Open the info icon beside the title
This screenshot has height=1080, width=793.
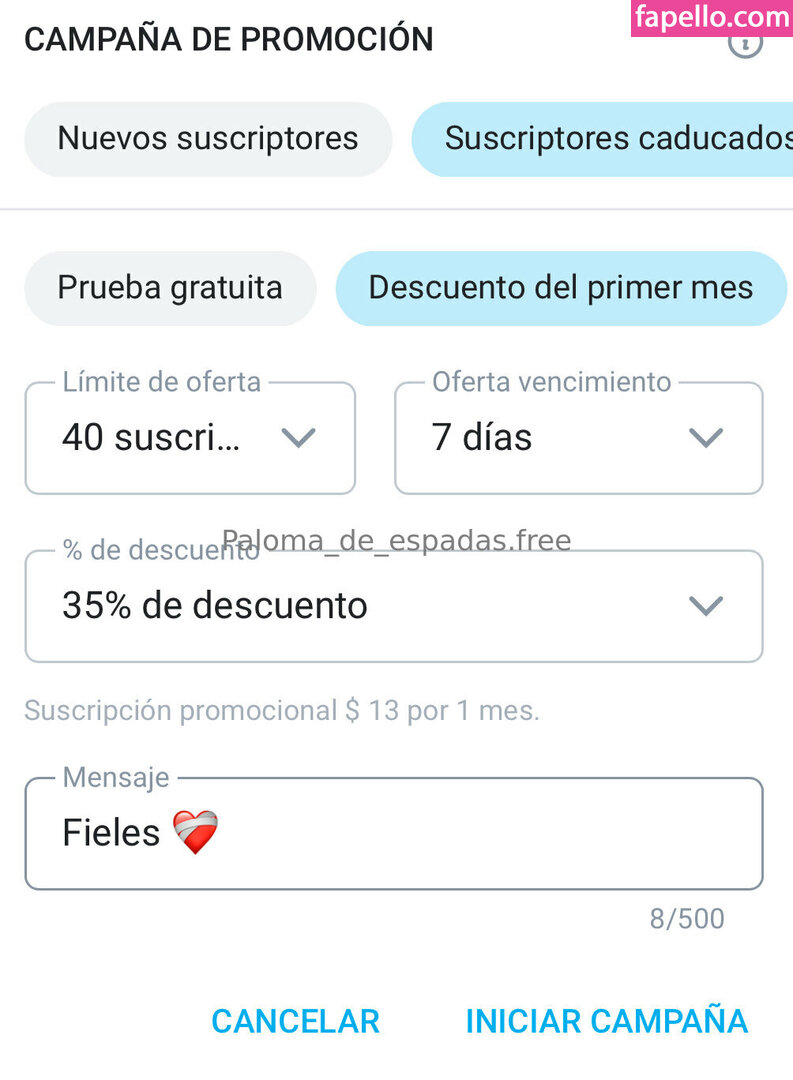pos(745,44)
